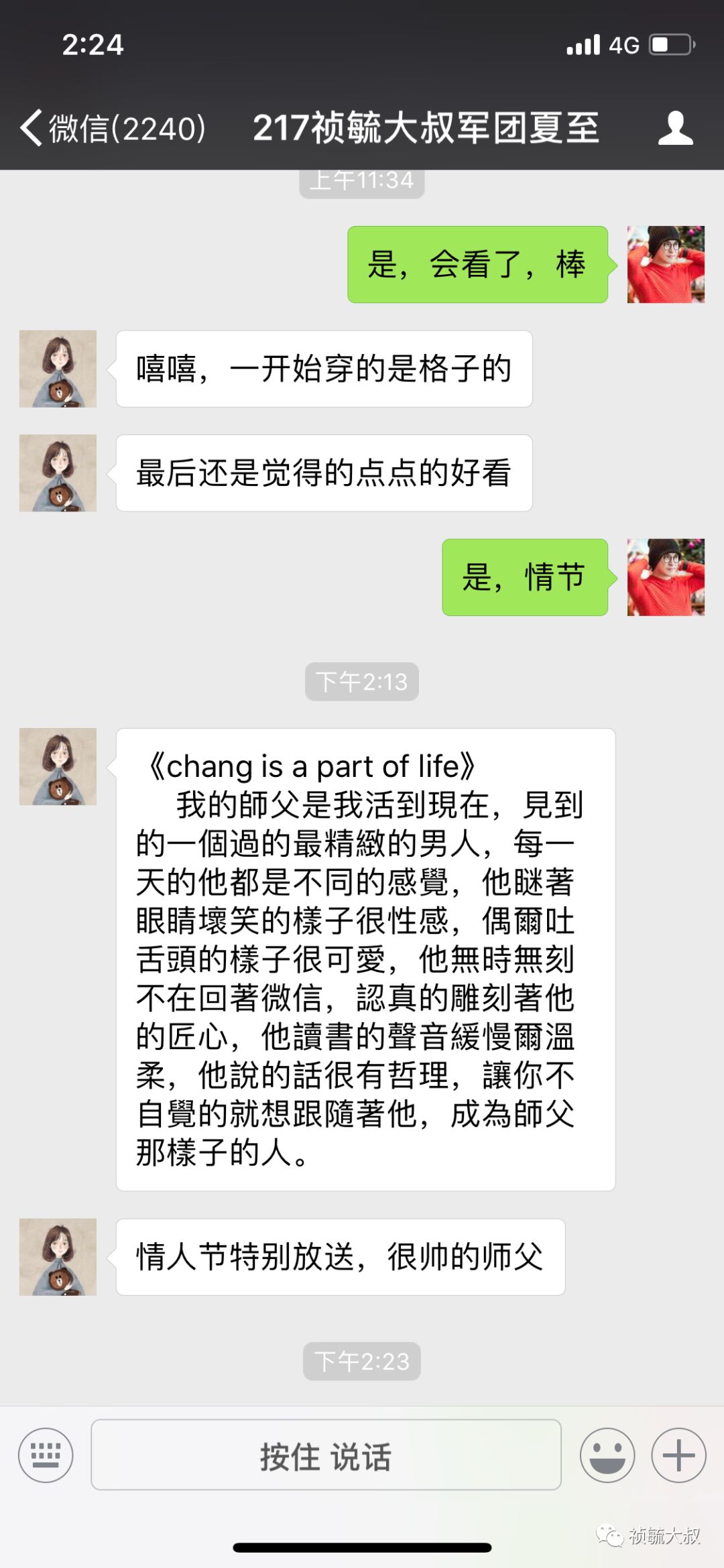Tap the red-sweater avatar beside 是,情节
This screenshot has width=724, height=1568.
[666, 577]
